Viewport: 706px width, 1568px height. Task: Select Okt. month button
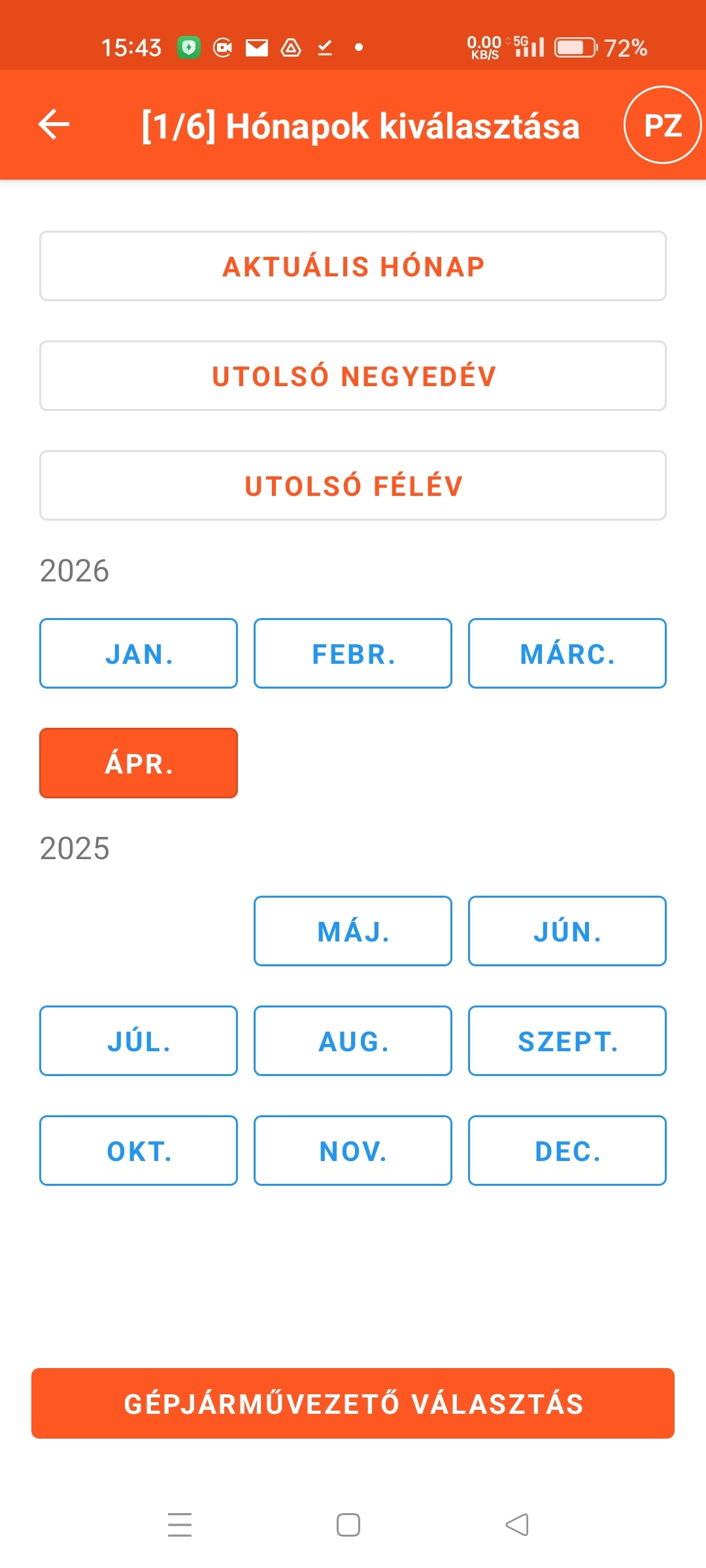[139, 1151]
